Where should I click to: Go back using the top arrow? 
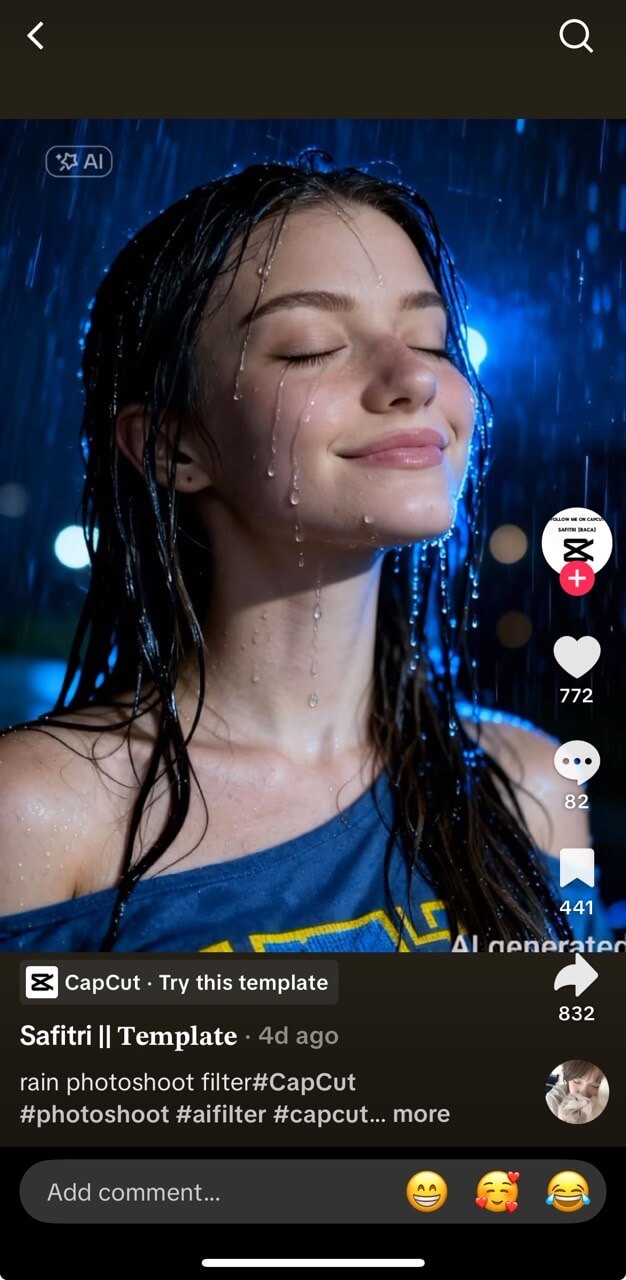(x=36, y=37)
